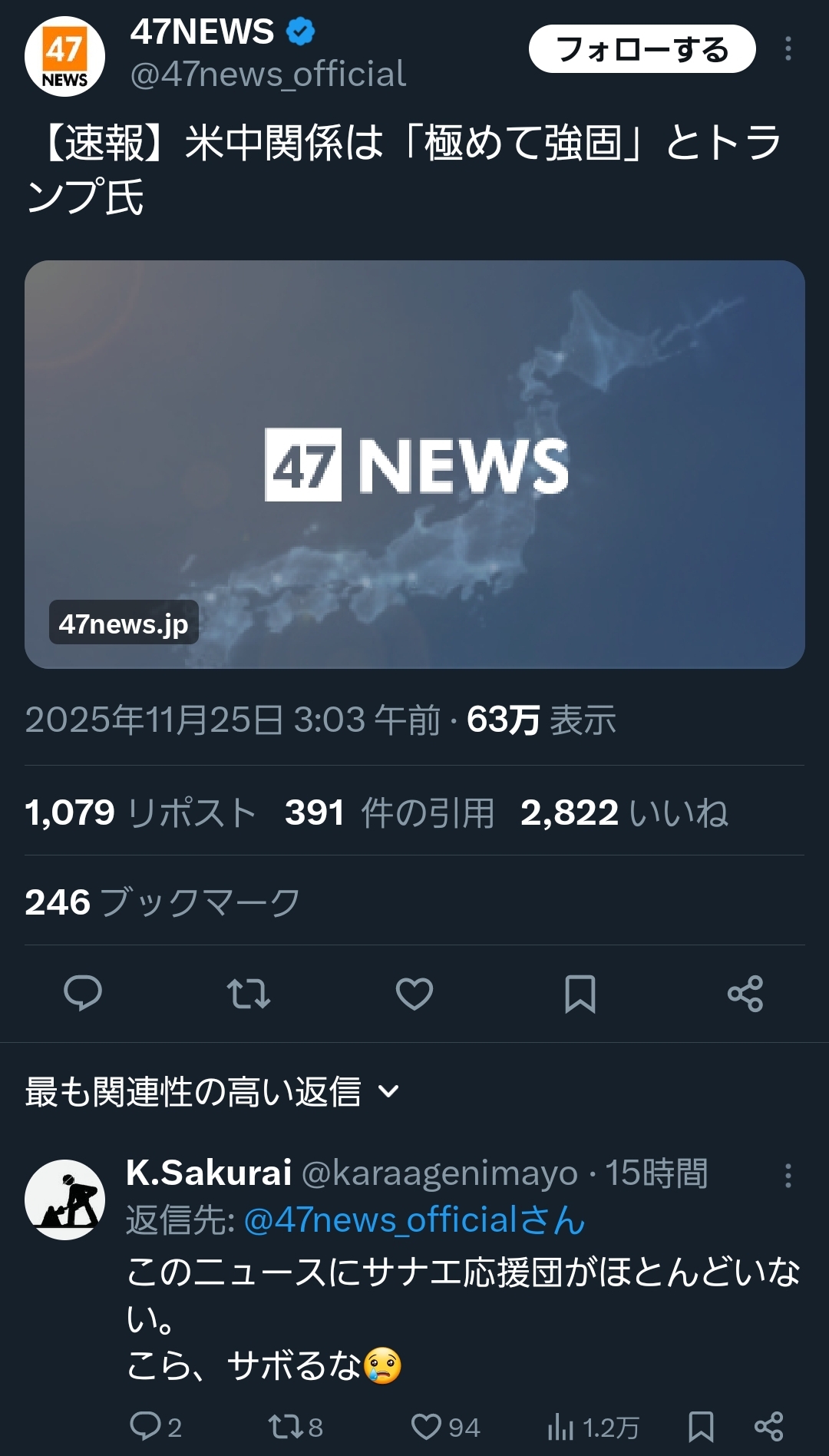Share the 47NEWS post
829x1456 pixels.
[745, 993]
